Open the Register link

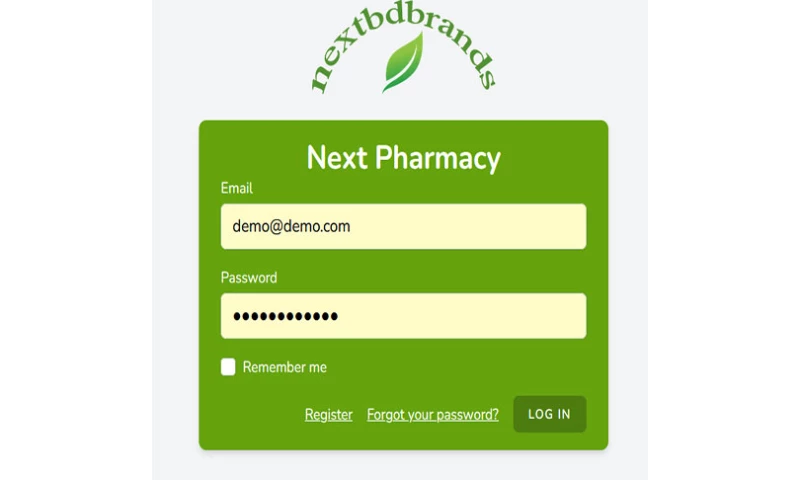click(x=328, y=415)
